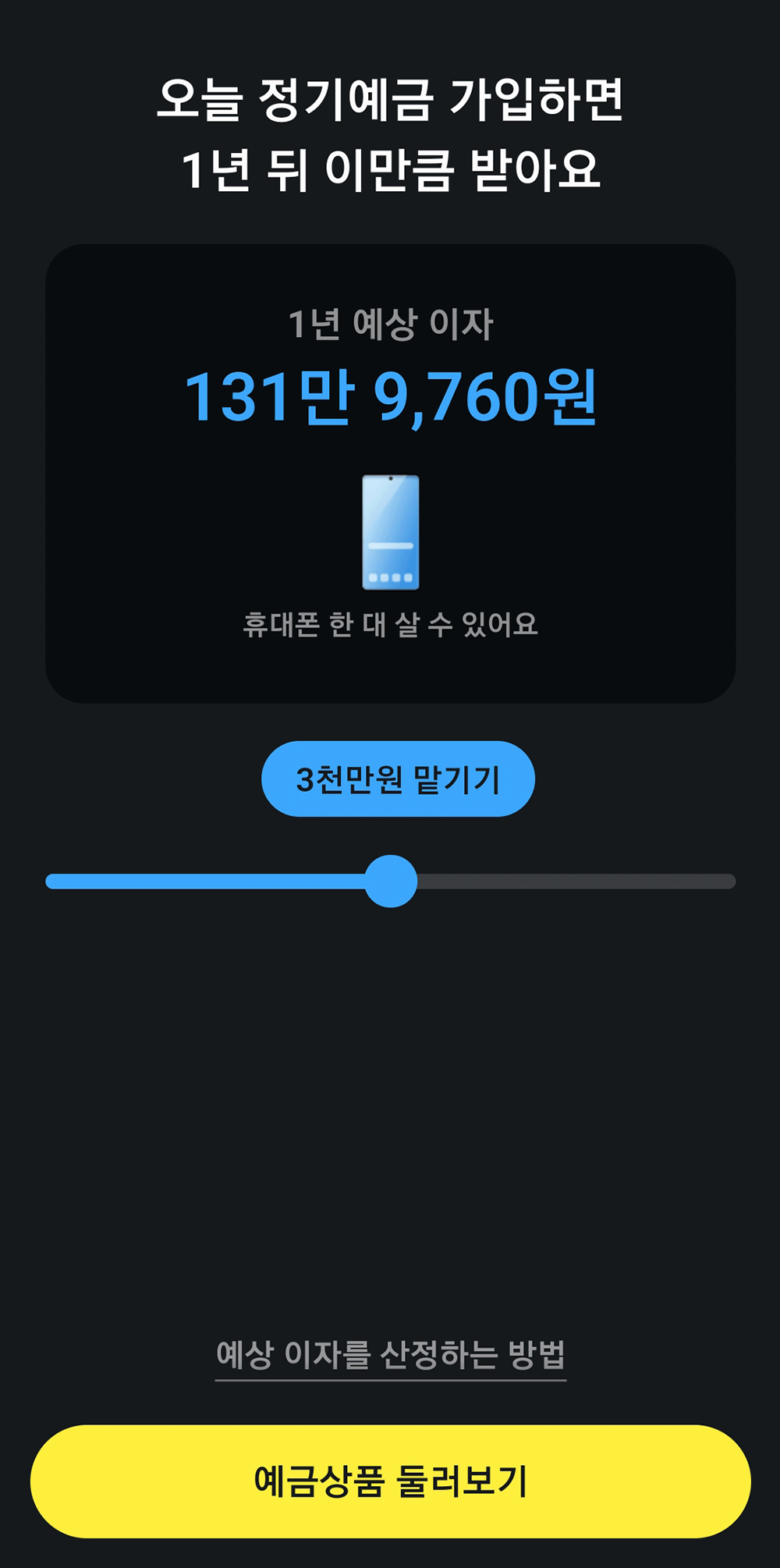
Task: Tap the 예금상품 둘러보기 button
Action: click(390, 1481)
